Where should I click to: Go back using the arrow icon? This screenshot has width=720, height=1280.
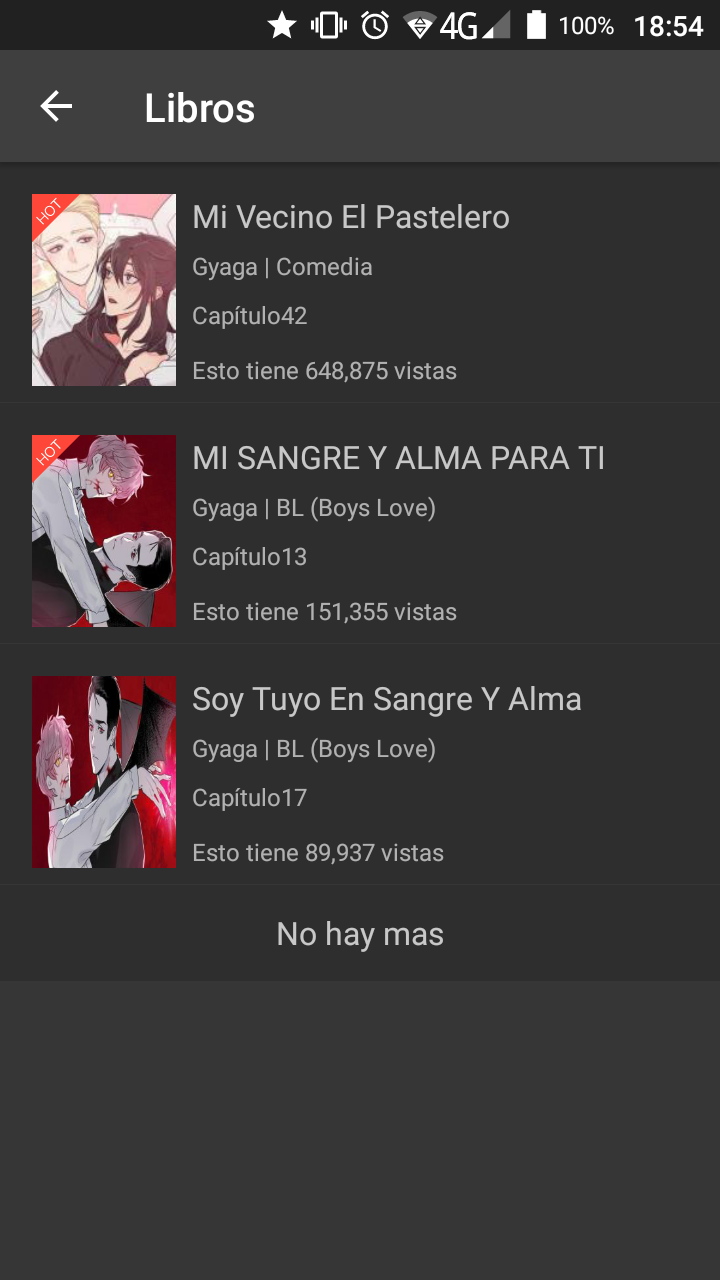click(56, 107)
